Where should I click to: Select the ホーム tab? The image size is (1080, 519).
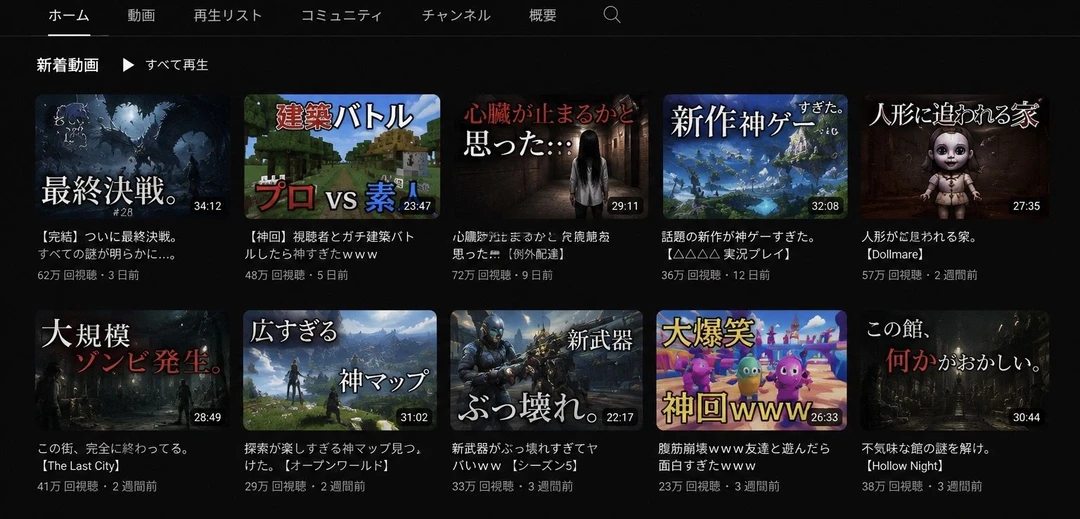pyautogui.click(x=69, y=16)
